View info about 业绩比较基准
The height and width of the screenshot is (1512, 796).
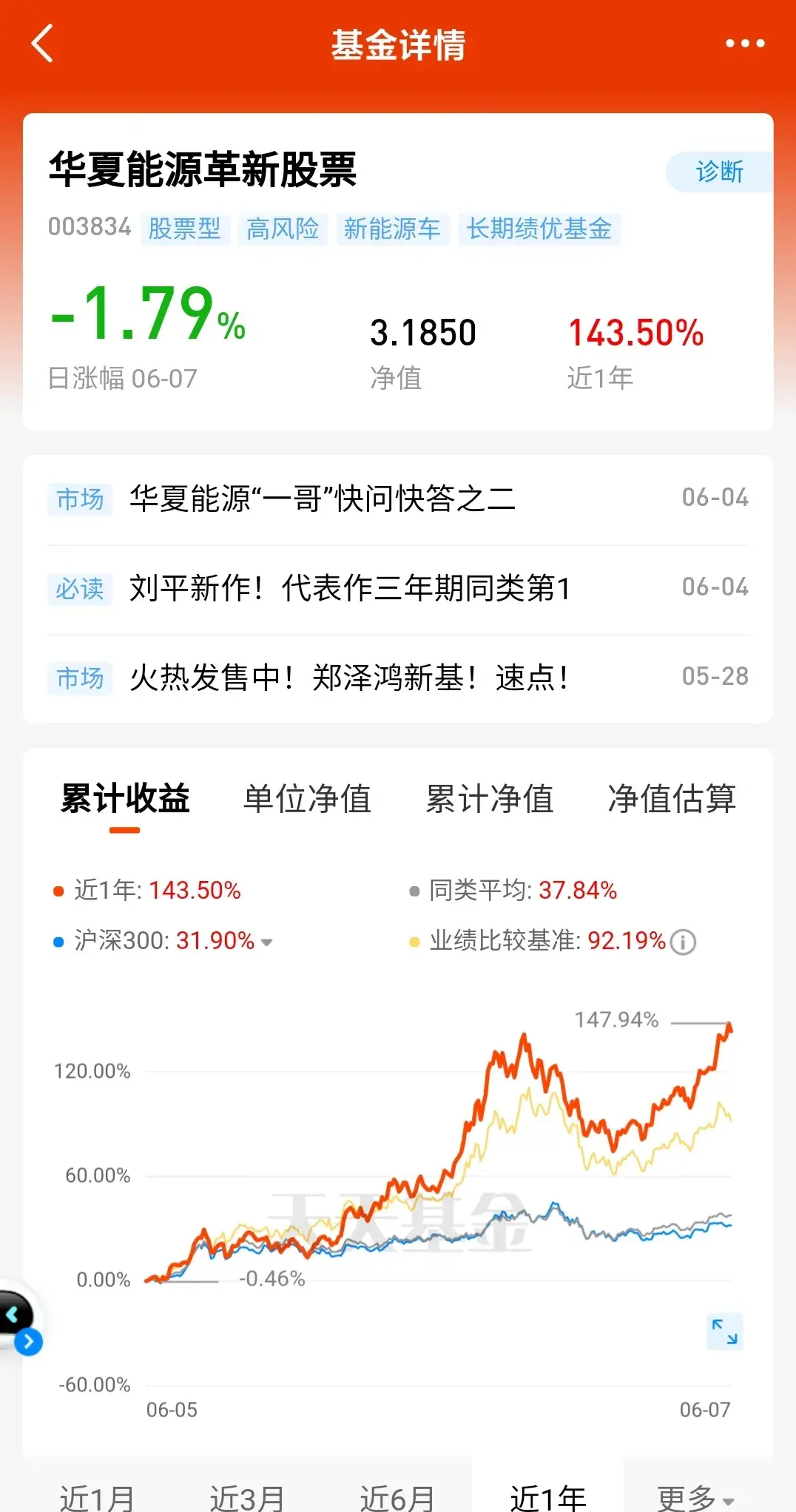[x=683, y=942]
